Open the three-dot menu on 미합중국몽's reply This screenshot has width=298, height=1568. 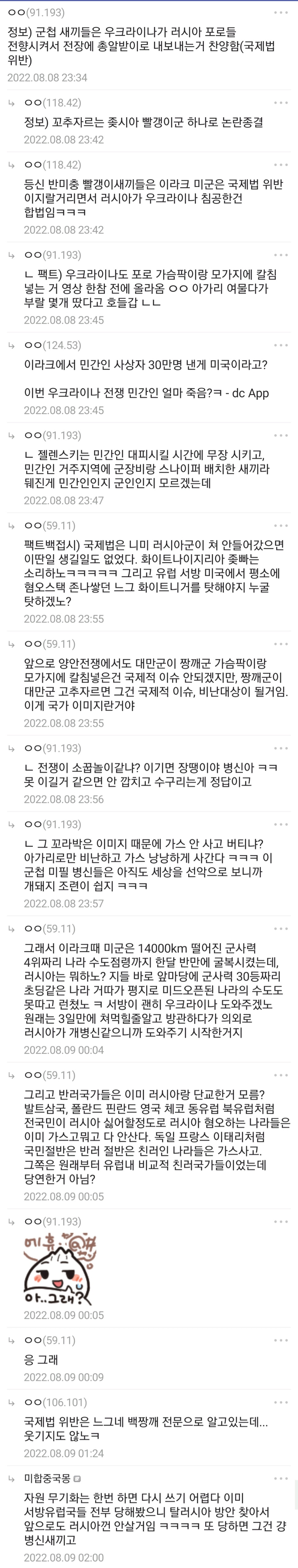pos(280,1478)
